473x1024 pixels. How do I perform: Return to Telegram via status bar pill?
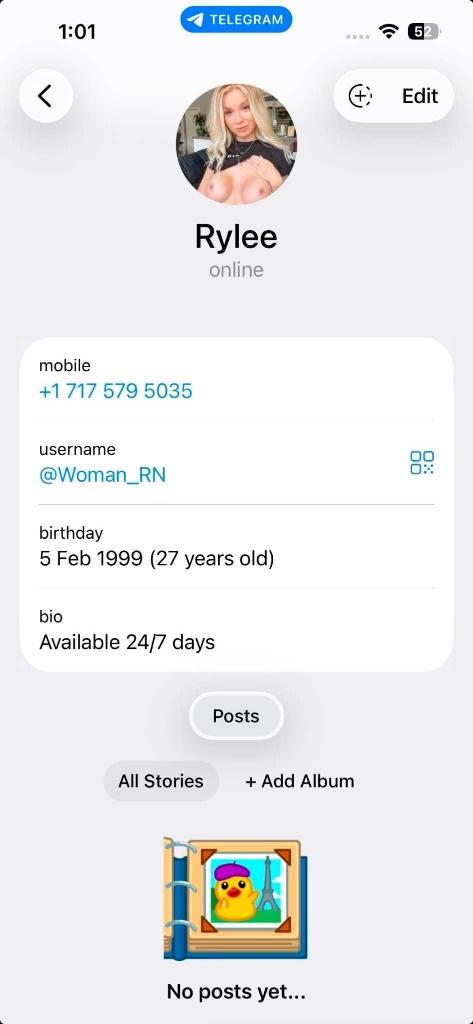236,20
